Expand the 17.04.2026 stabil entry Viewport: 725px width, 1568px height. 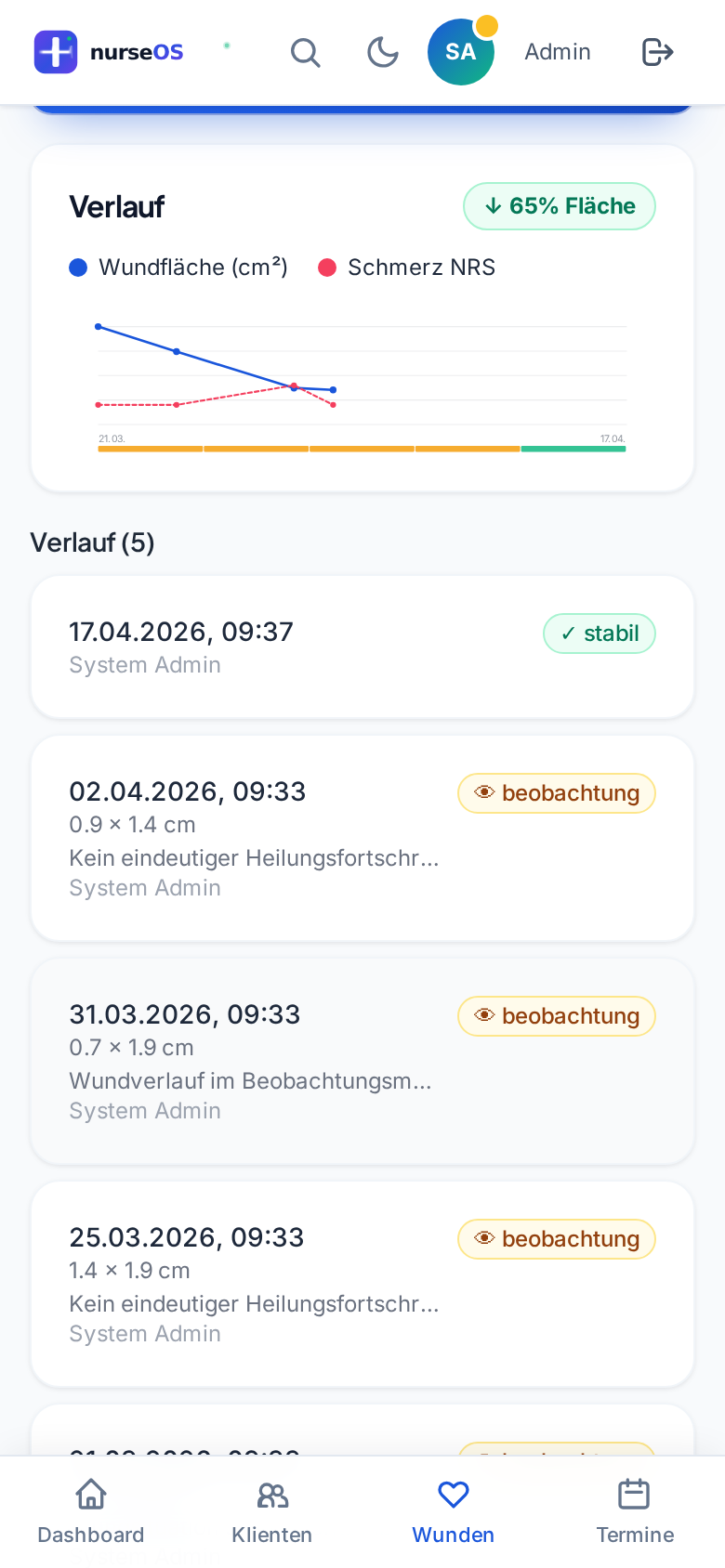coord(362,647)
